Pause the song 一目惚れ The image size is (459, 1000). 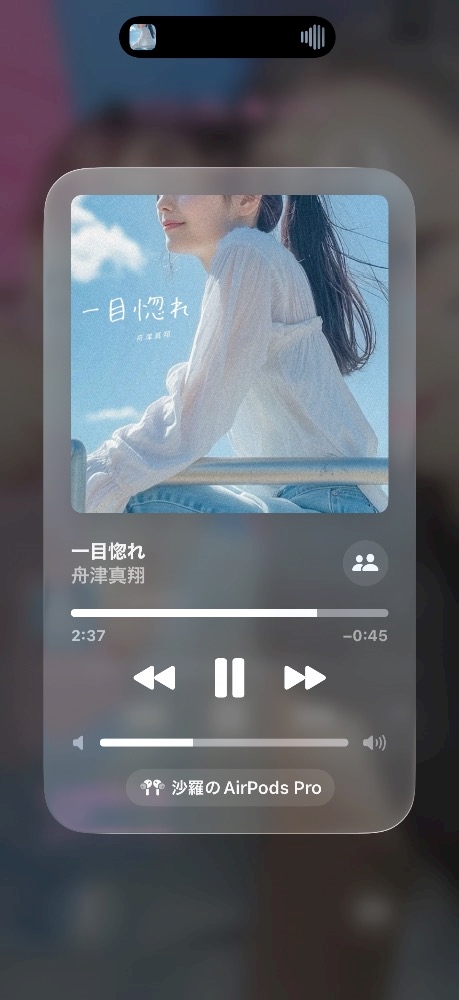230,678
